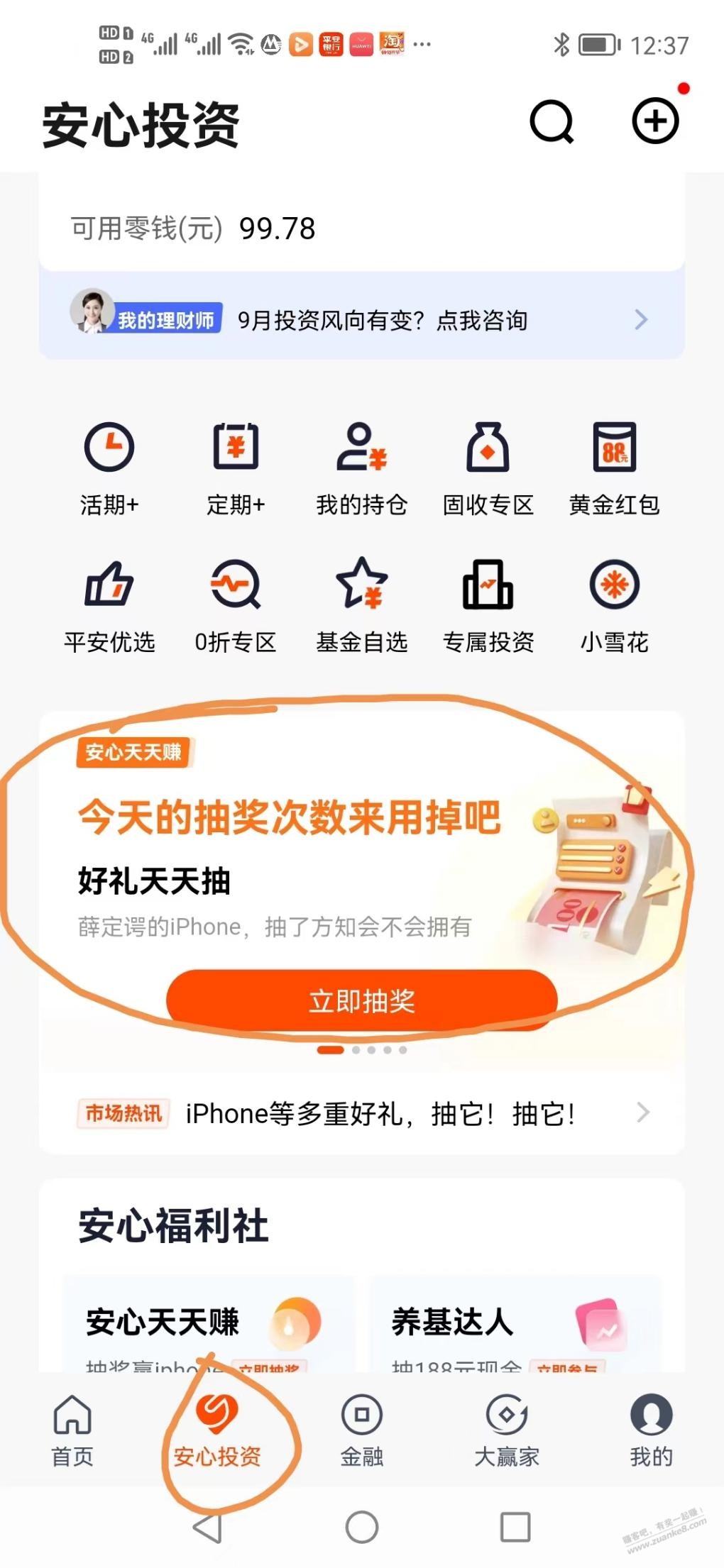Open the search icon

tap(552, 121)
